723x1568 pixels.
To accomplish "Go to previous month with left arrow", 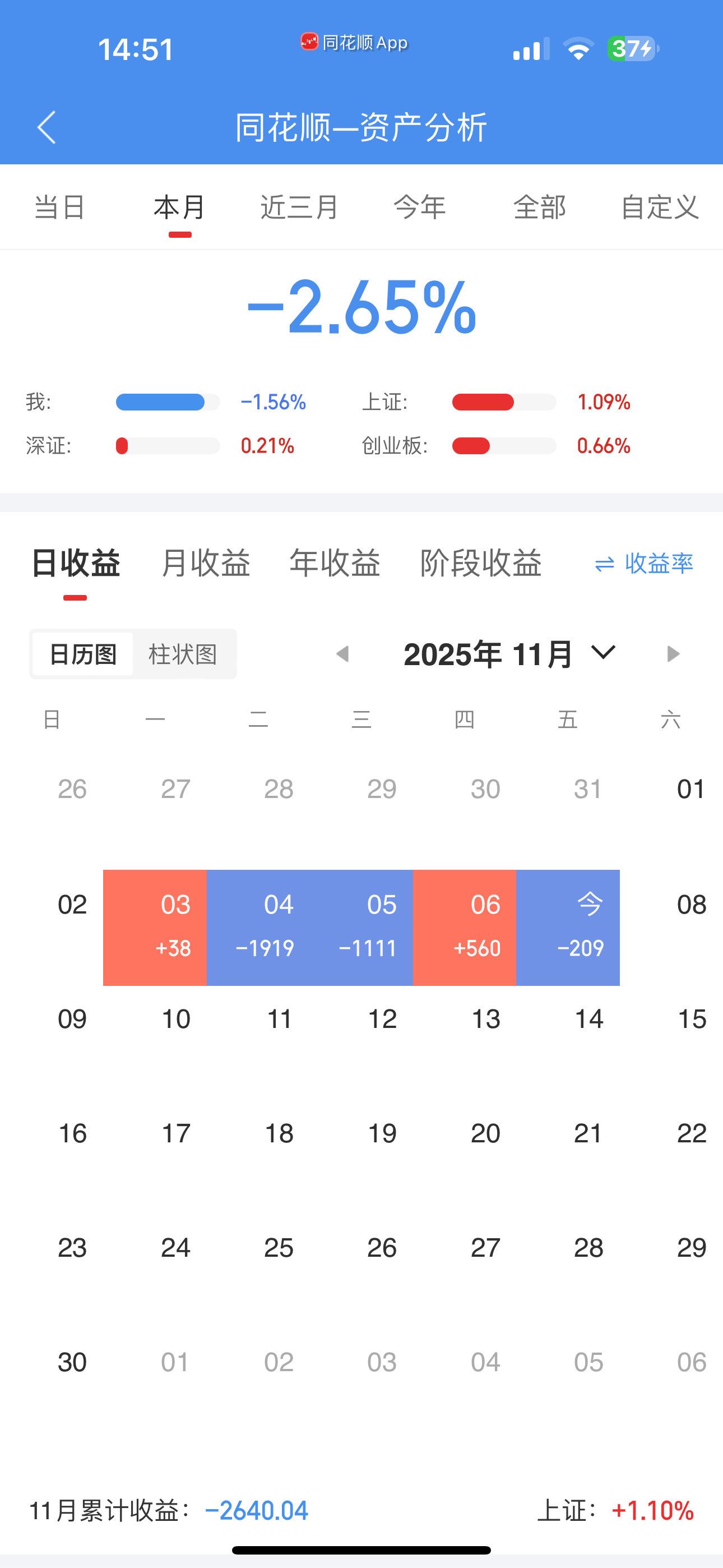I will pos(342,654).
